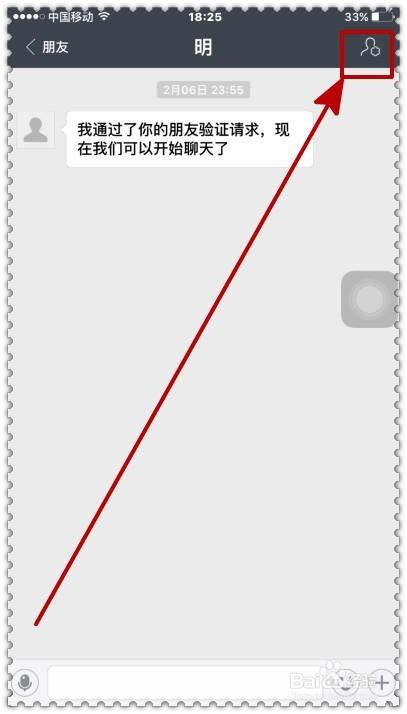Tap the contact's avatar in the chat
The height and width of the screenshot is (714, 407).
tap(36, 129)
